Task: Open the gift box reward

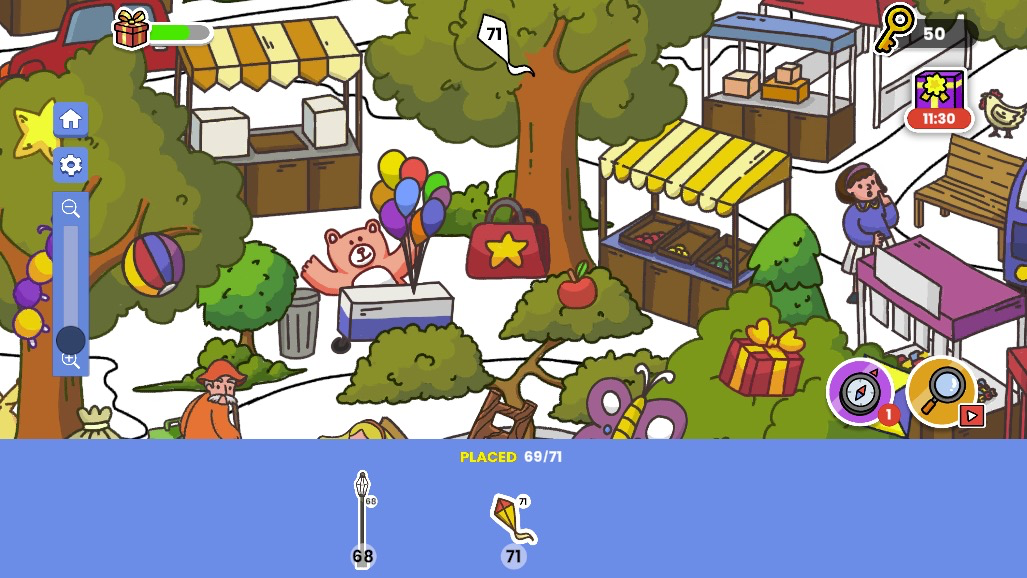Action: [131, 29]
